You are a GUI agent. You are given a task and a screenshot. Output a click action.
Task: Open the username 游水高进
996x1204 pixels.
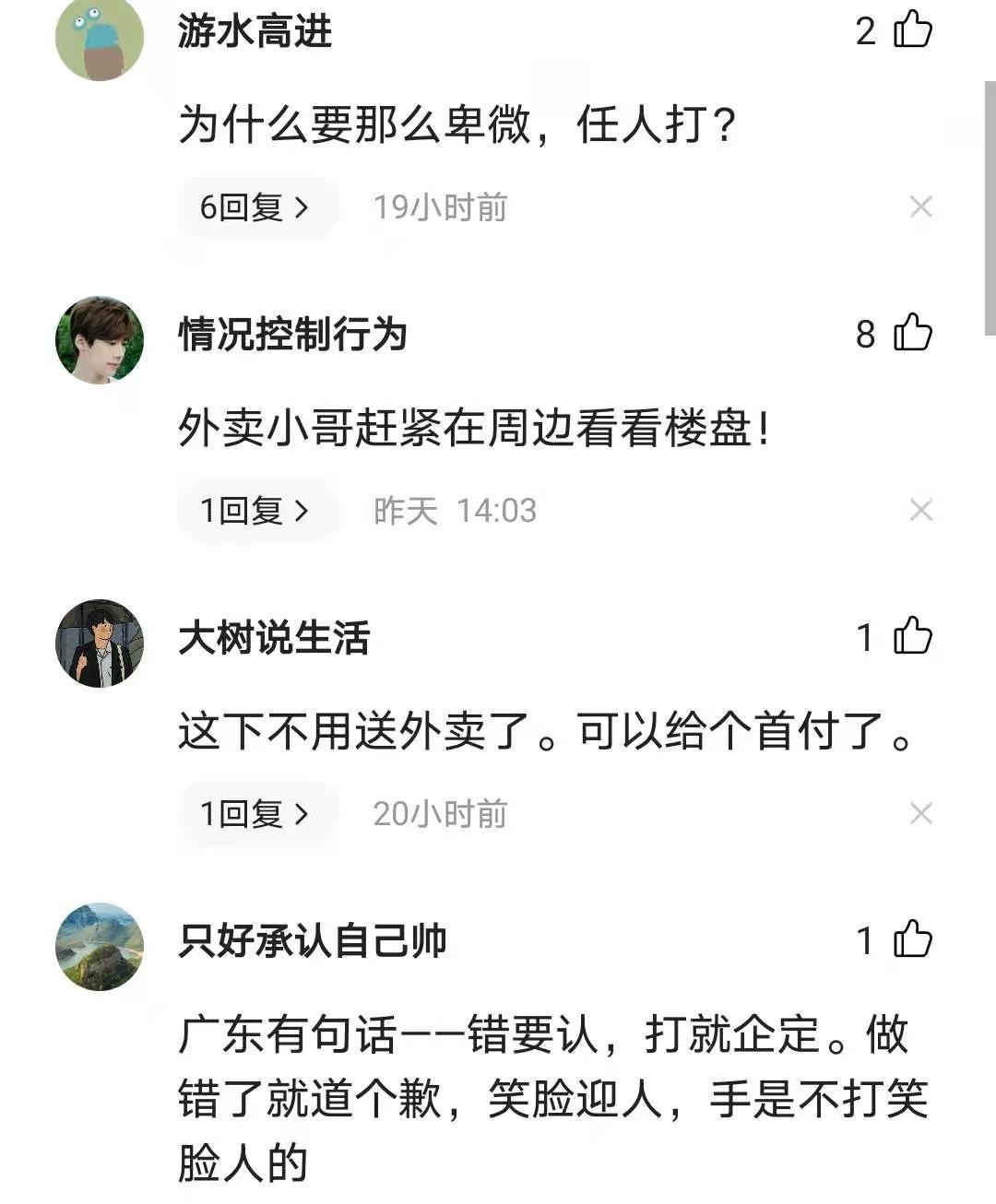click(x=255, y=31)
